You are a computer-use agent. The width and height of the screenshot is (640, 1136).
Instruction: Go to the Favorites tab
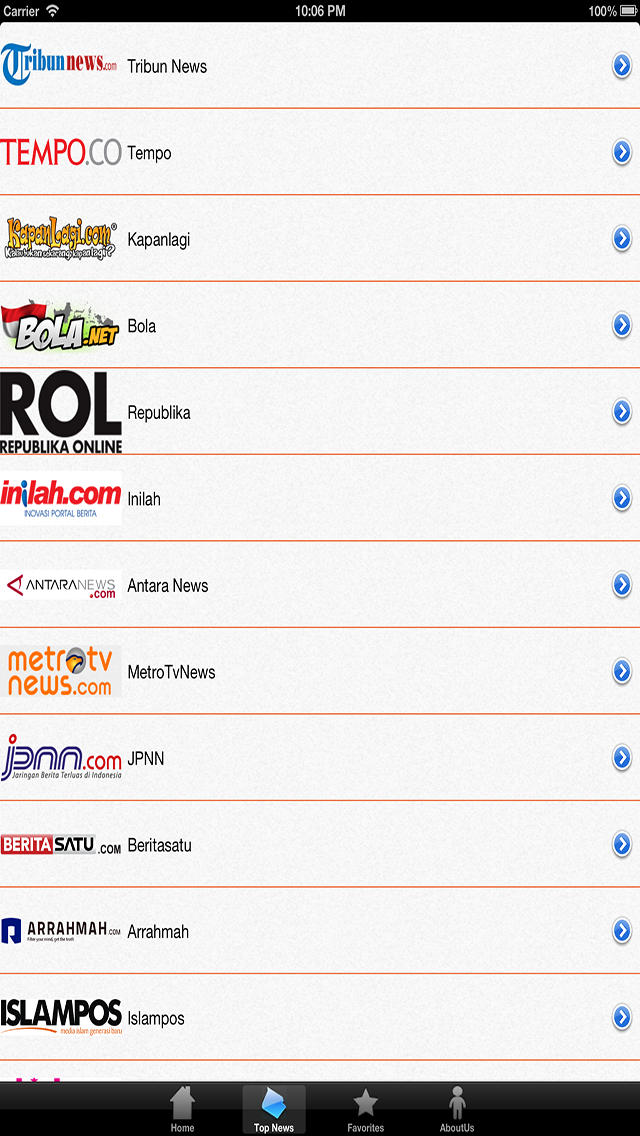(365, 1109)
